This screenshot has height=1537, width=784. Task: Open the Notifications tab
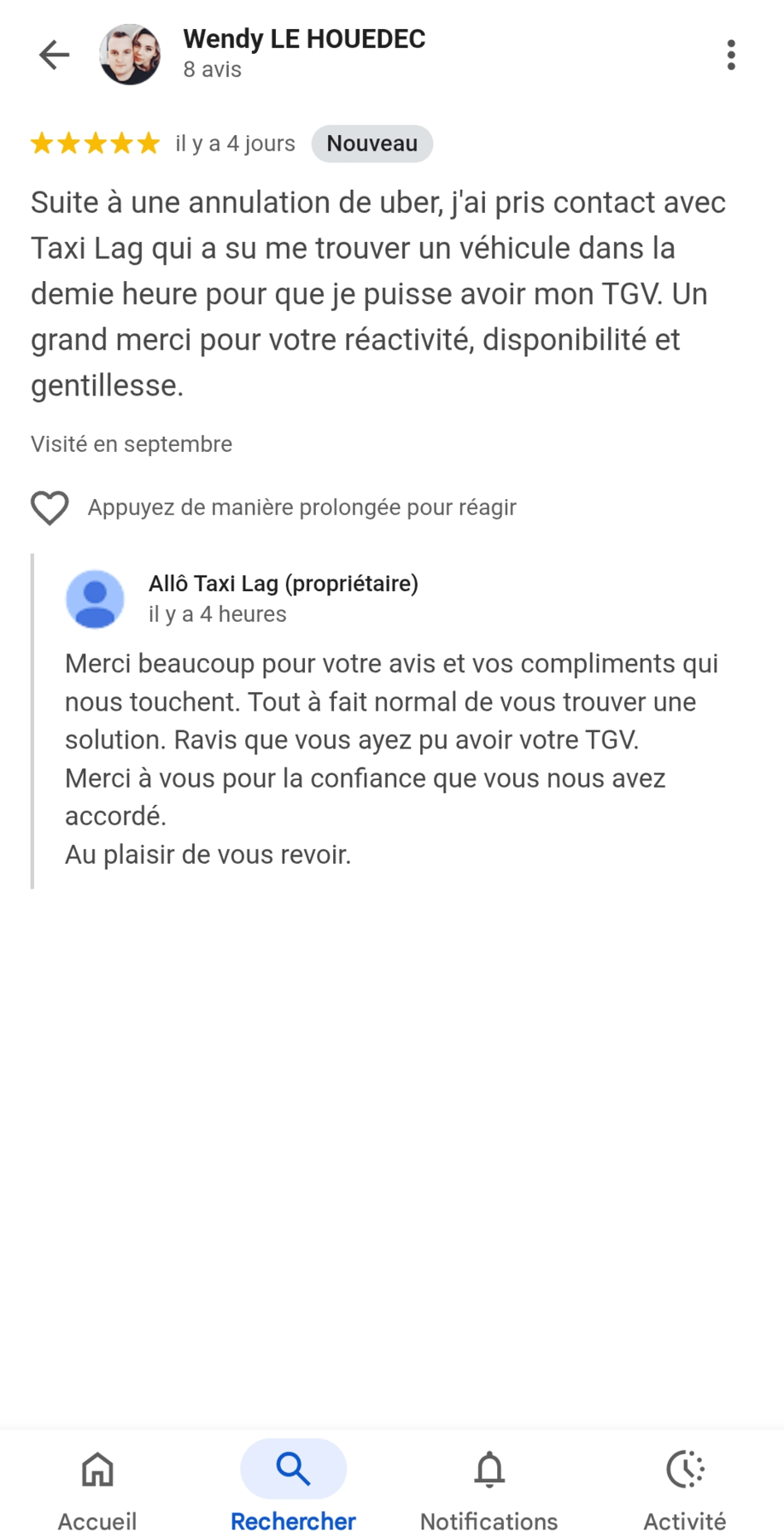[489, 1491]
